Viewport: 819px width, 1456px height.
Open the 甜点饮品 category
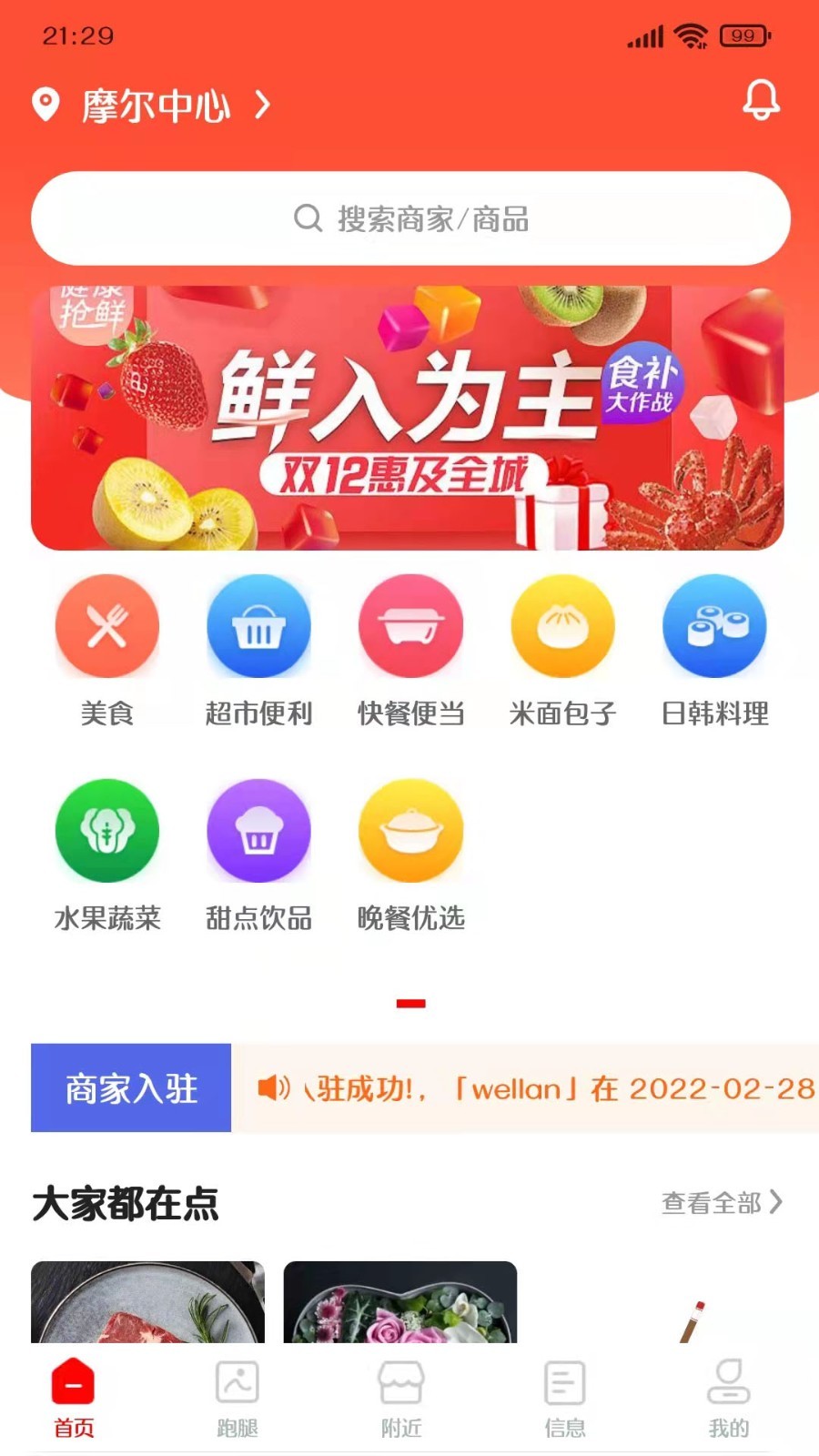pyautogui.click(x=258, y=855)
